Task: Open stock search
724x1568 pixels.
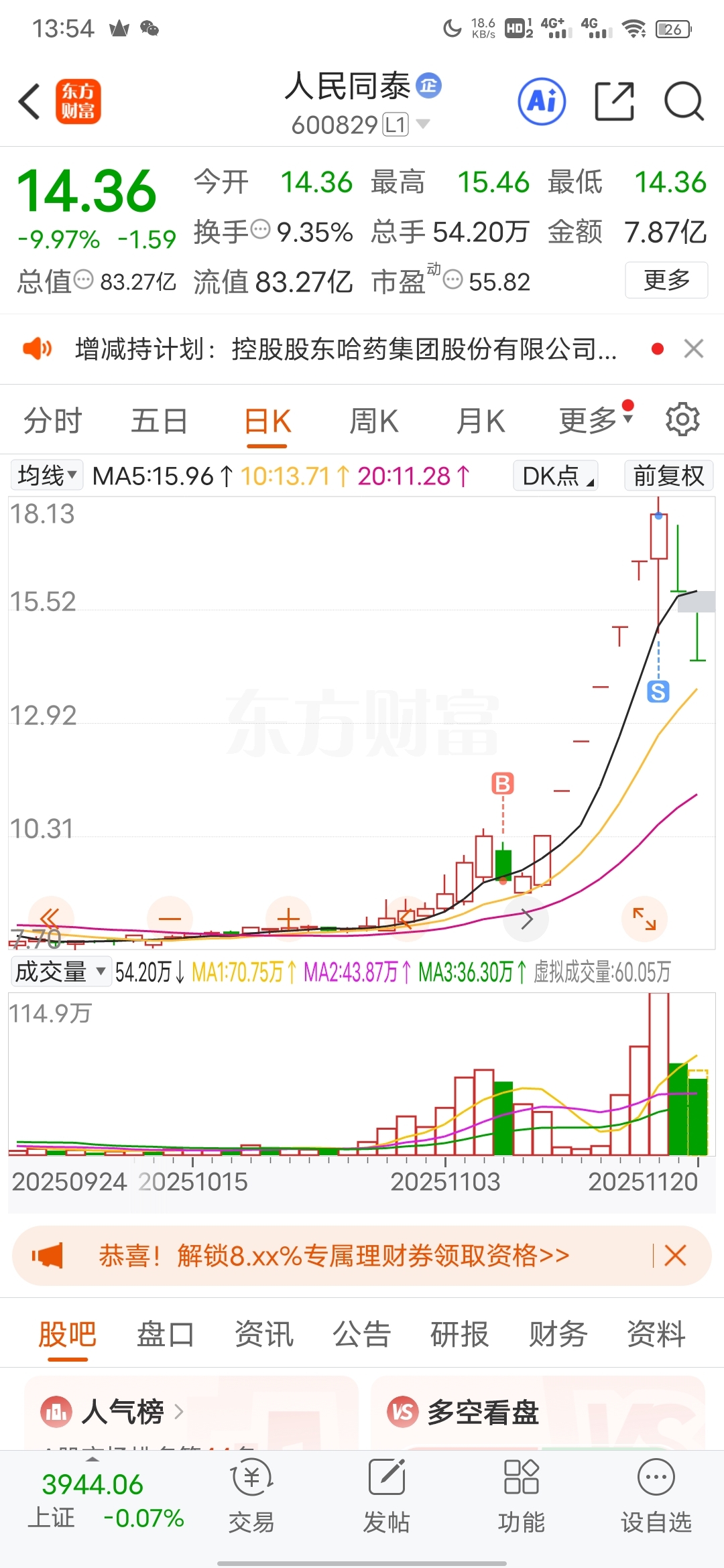Action: [x=683, y=102]
